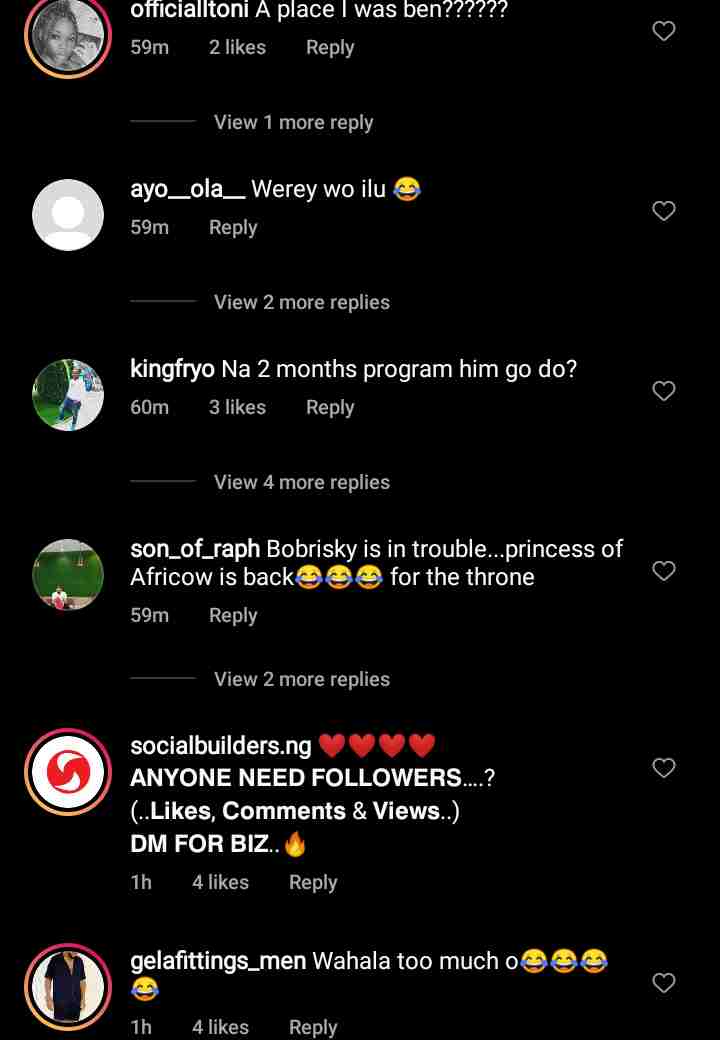View 2 more replies under ayo__ola__
720x1040 pixels.
pyautogui.click(x=301, y=302)
